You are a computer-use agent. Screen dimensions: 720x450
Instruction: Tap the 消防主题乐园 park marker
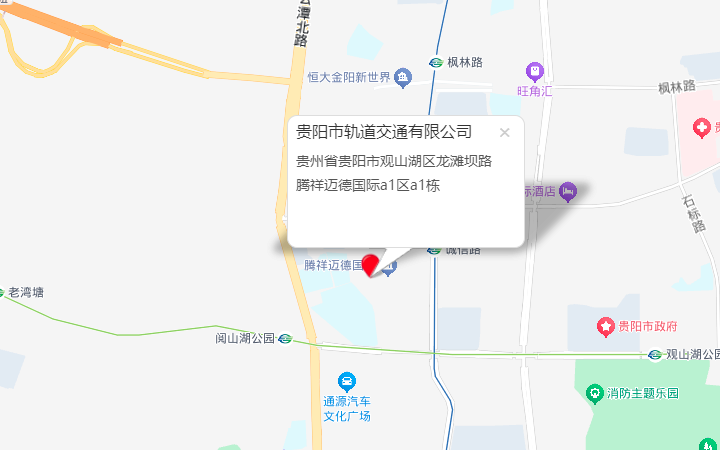pos(594,393)
